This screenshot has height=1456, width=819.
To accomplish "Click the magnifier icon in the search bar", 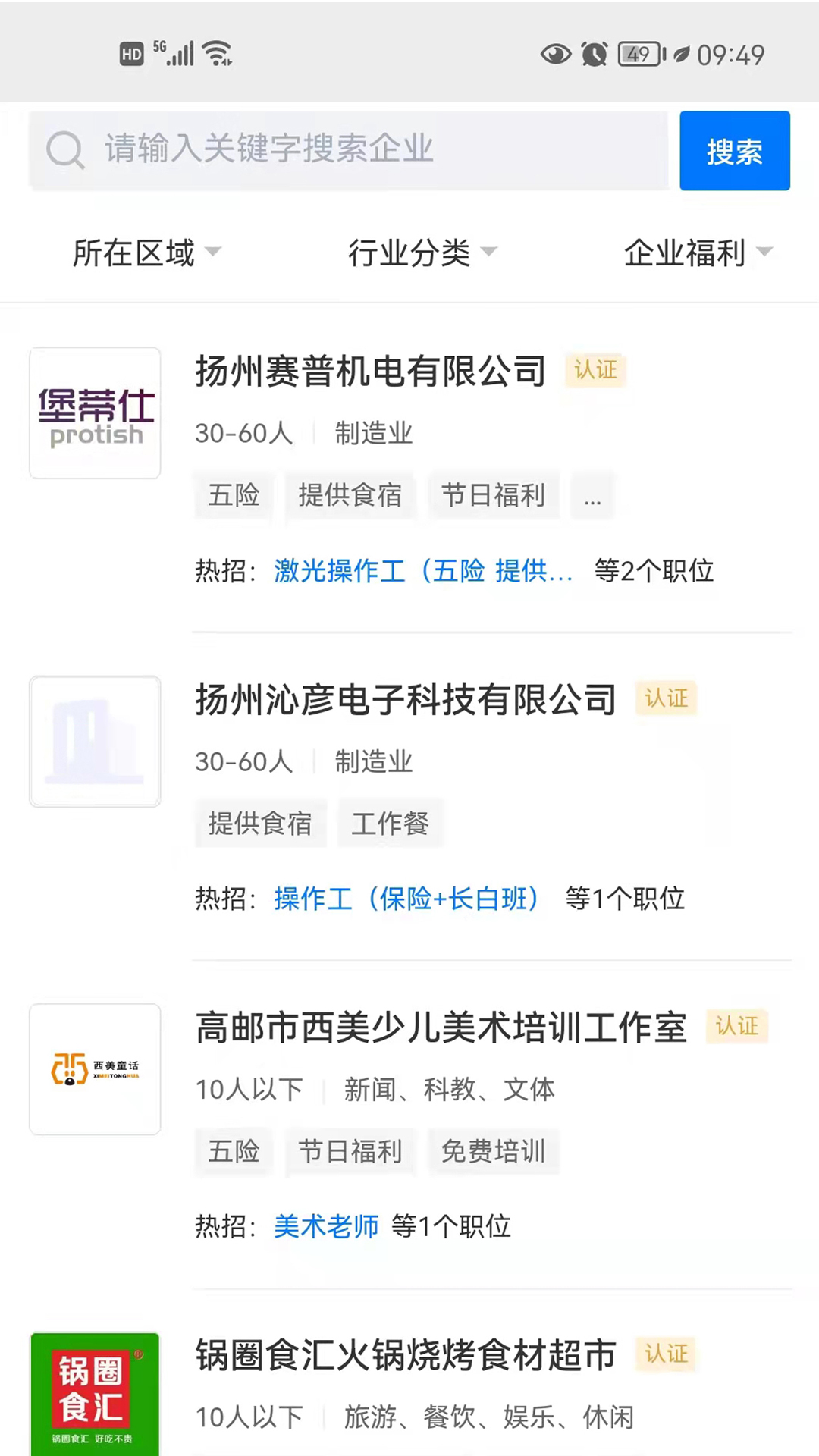I will click(66, 149).
